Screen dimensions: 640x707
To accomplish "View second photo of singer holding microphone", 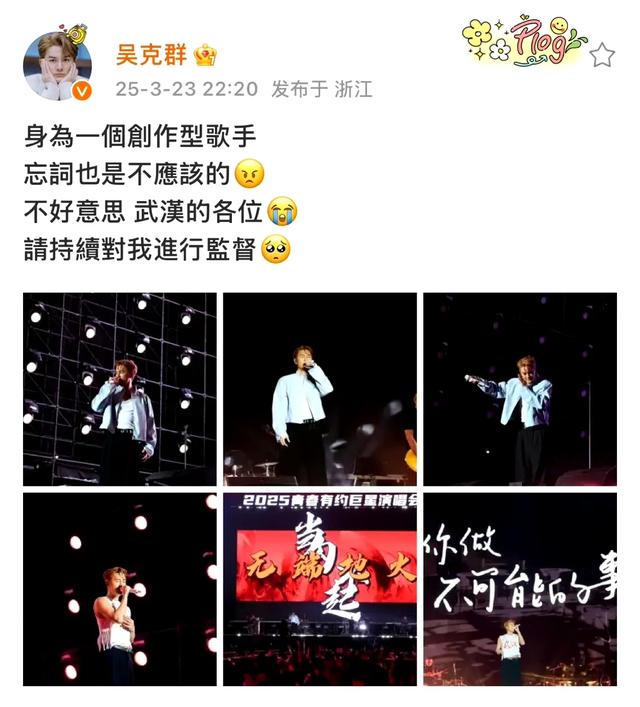I will [319, 389].
